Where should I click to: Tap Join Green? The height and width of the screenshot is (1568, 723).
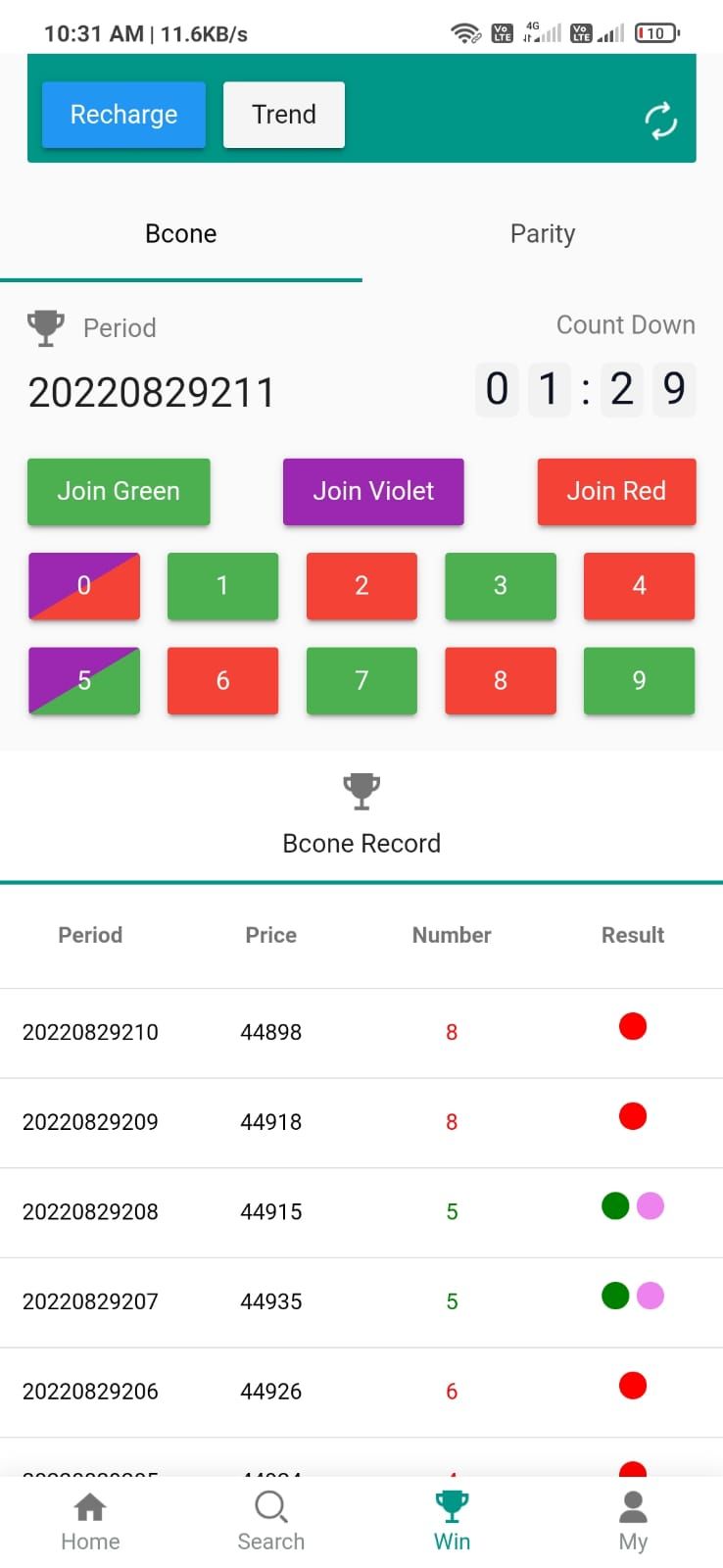tap(119, 491)
